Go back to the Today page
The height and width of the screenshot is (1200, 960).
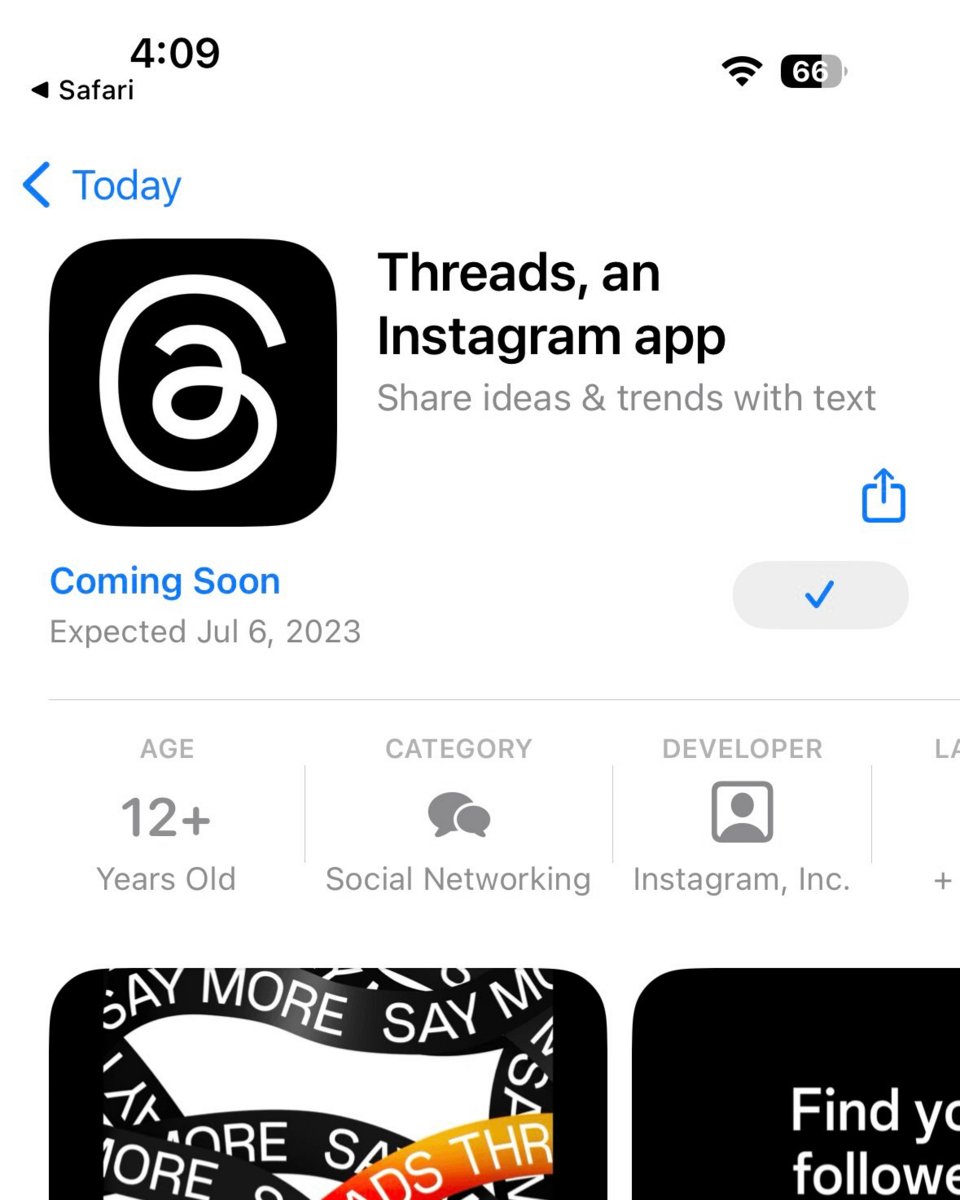click(102, 186)
